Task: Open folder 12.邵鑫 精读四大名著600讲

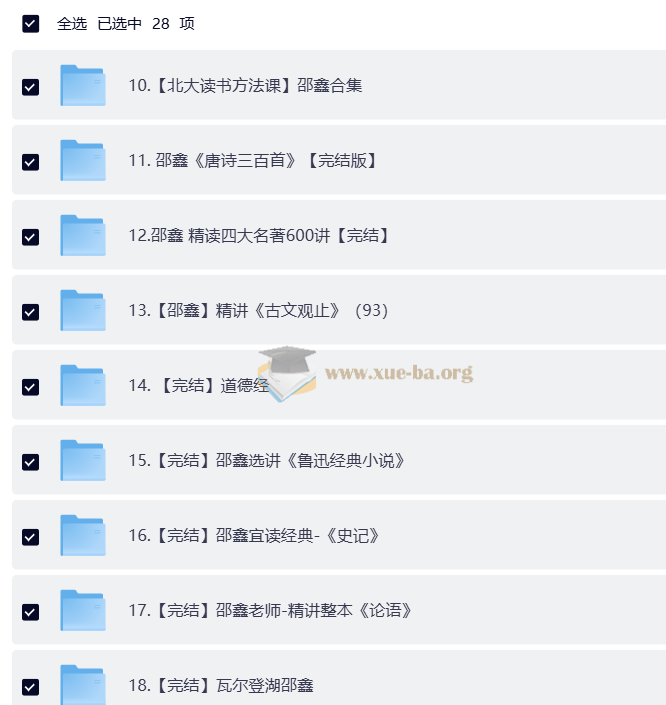Action: [x=258, y=236]
